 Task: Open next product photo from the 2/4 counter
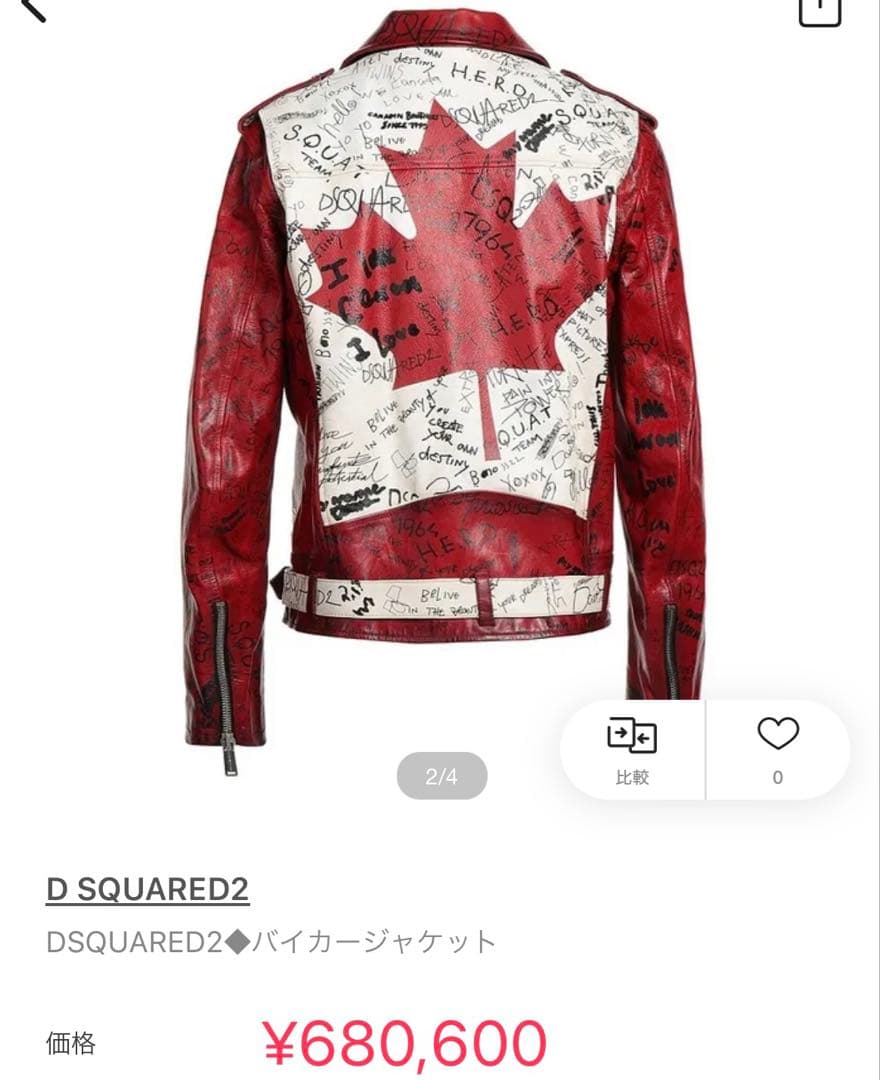(443, 773)
